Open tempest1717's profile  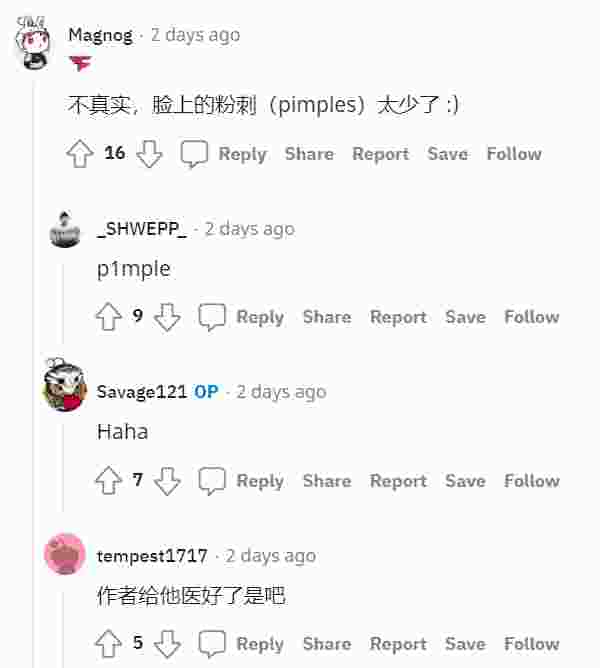tap(152, 555)
